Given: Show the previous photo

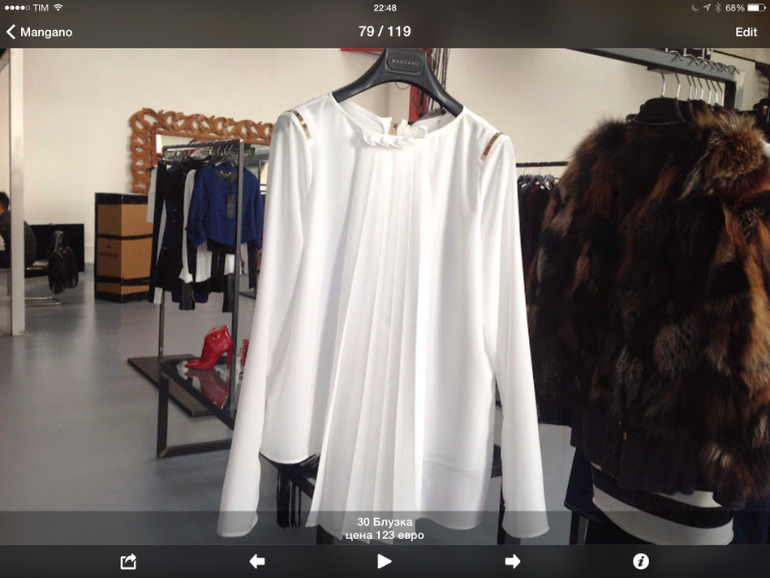Looking at the screenshot, I should click(x=257, y=561).
